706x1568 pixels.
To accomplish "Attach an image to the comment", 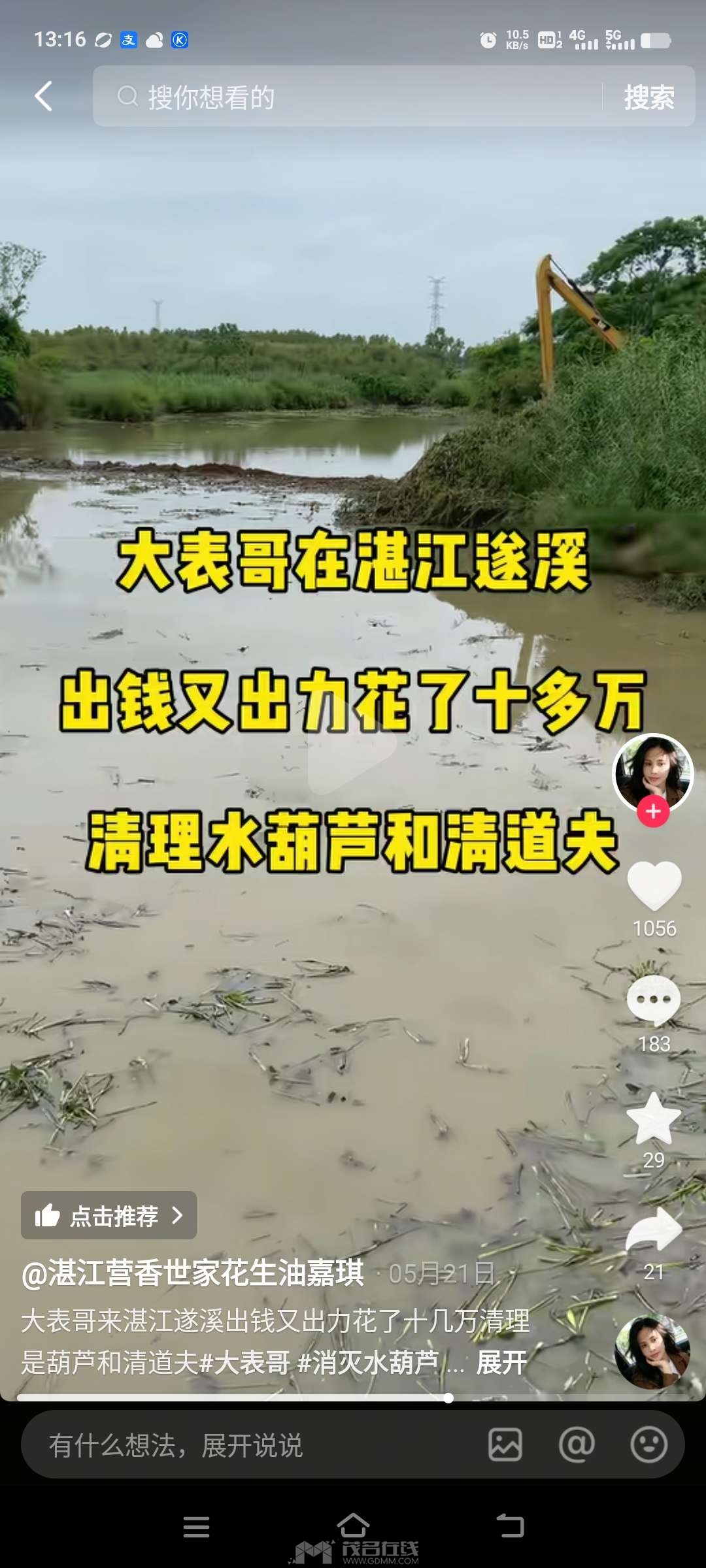I will point(505,1445).
